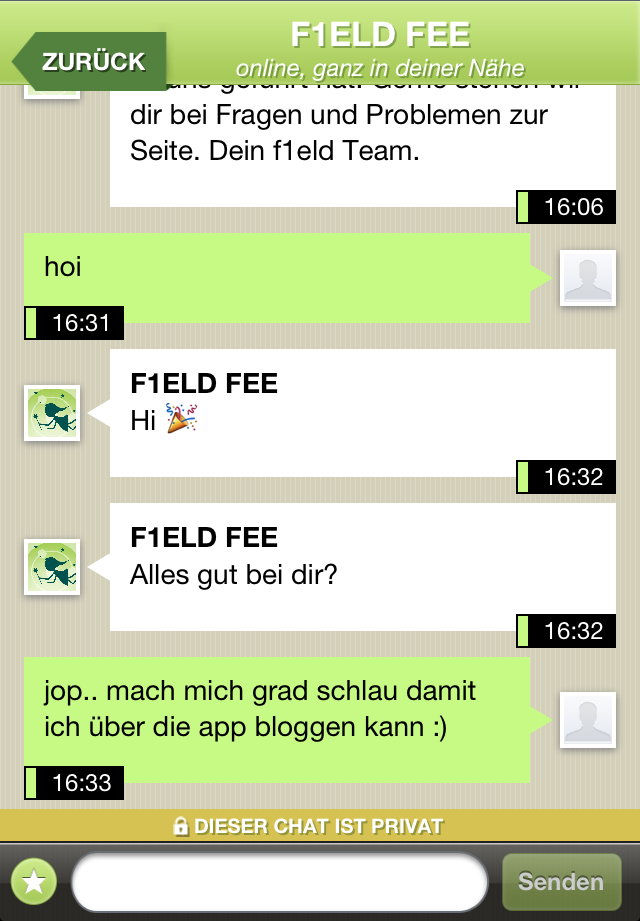The image size is (640, 921).
Task: Open F1ELD FEE's avatar beside the Hi message
Action: click(52, 413)
